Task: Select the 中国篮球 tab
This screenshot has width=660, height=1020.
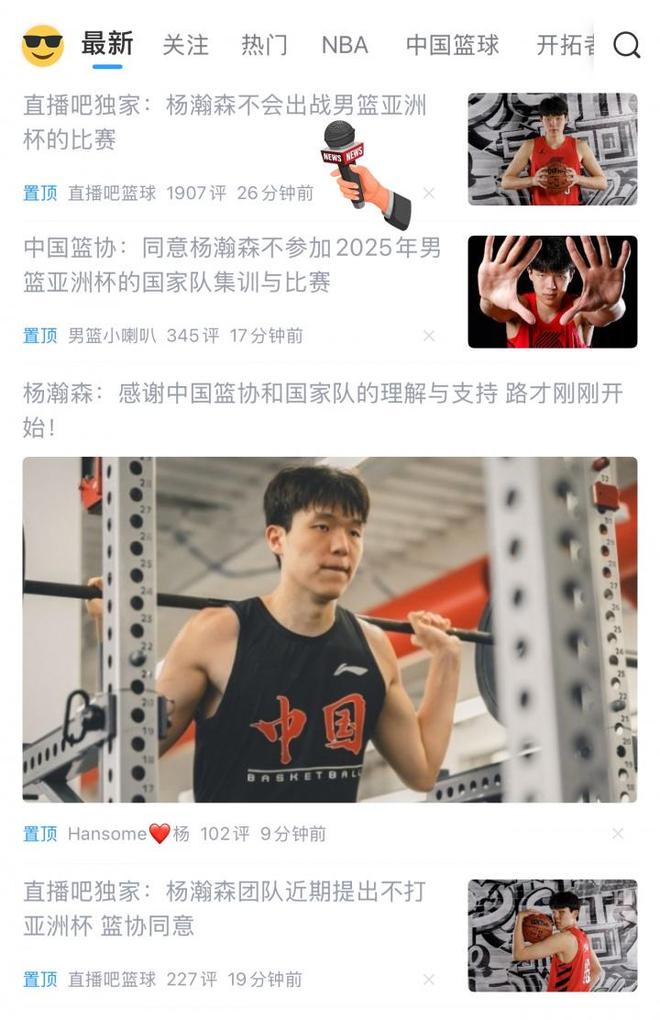Action: (x=452, y=45)
